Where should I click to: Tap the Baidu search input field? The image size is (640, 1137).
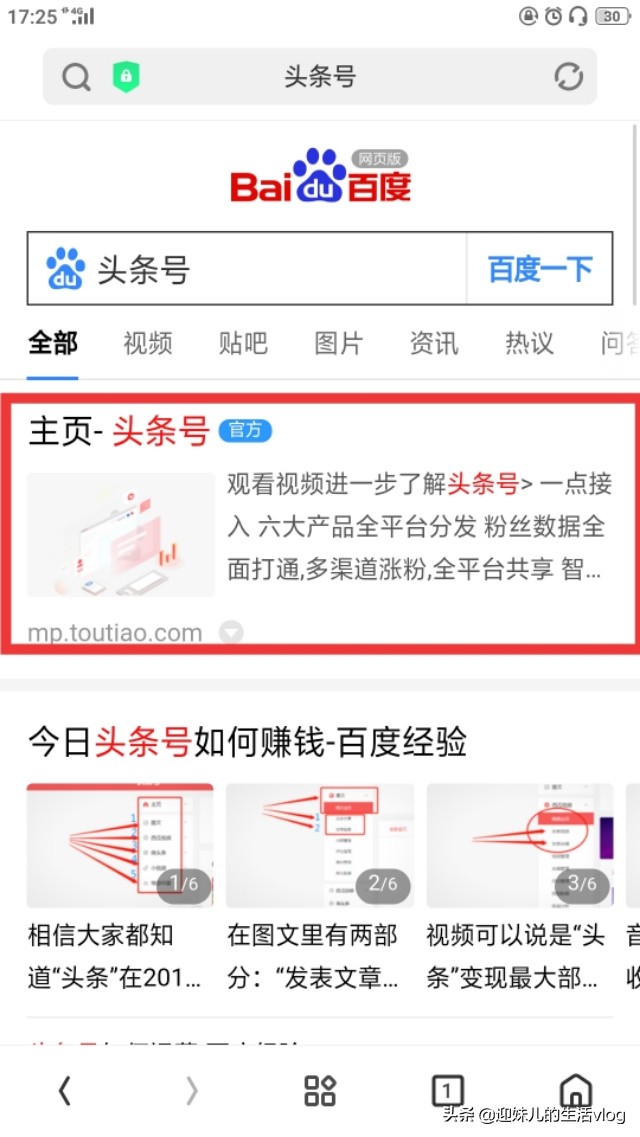(246, 269)
